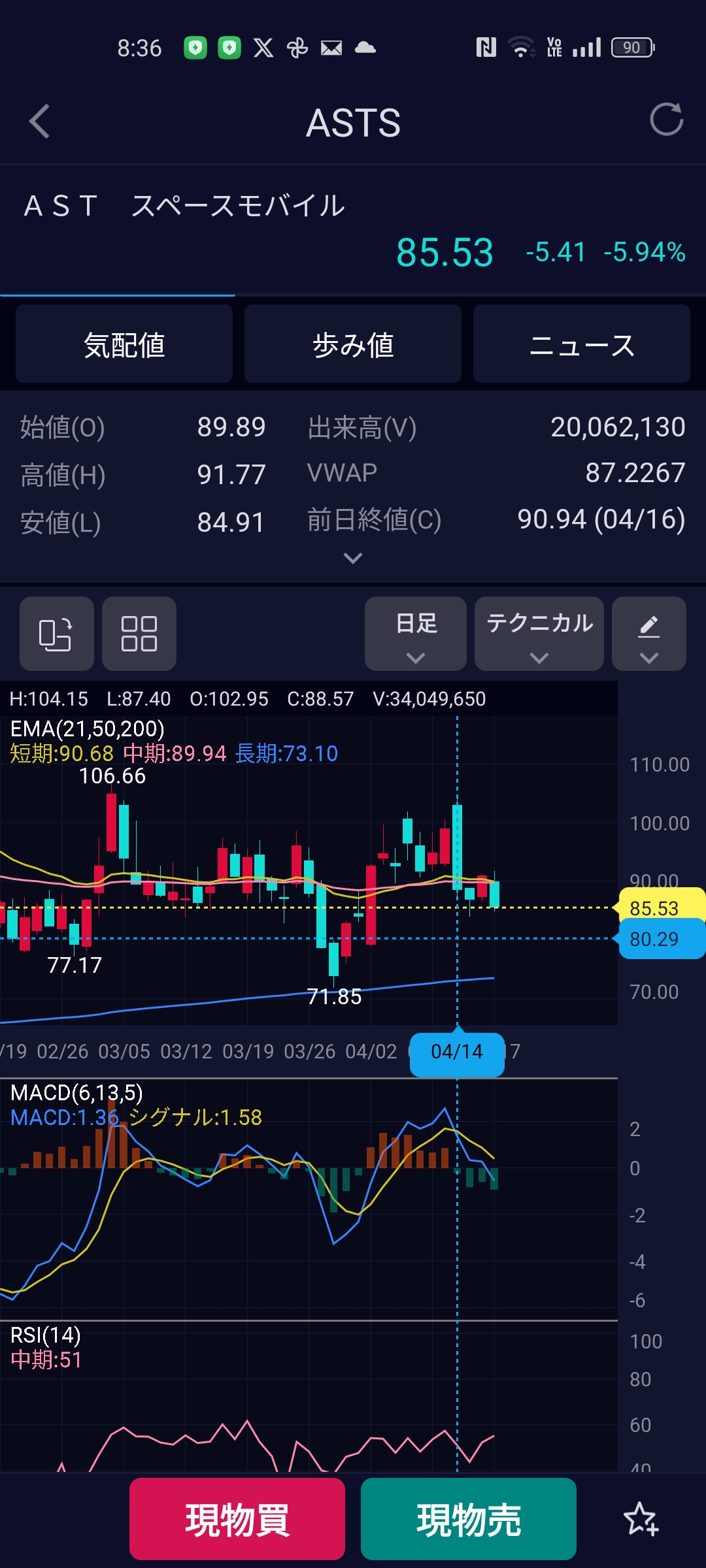Expand more price details below 前日終値
The image size is (706, 1568).
pos(352,558)
